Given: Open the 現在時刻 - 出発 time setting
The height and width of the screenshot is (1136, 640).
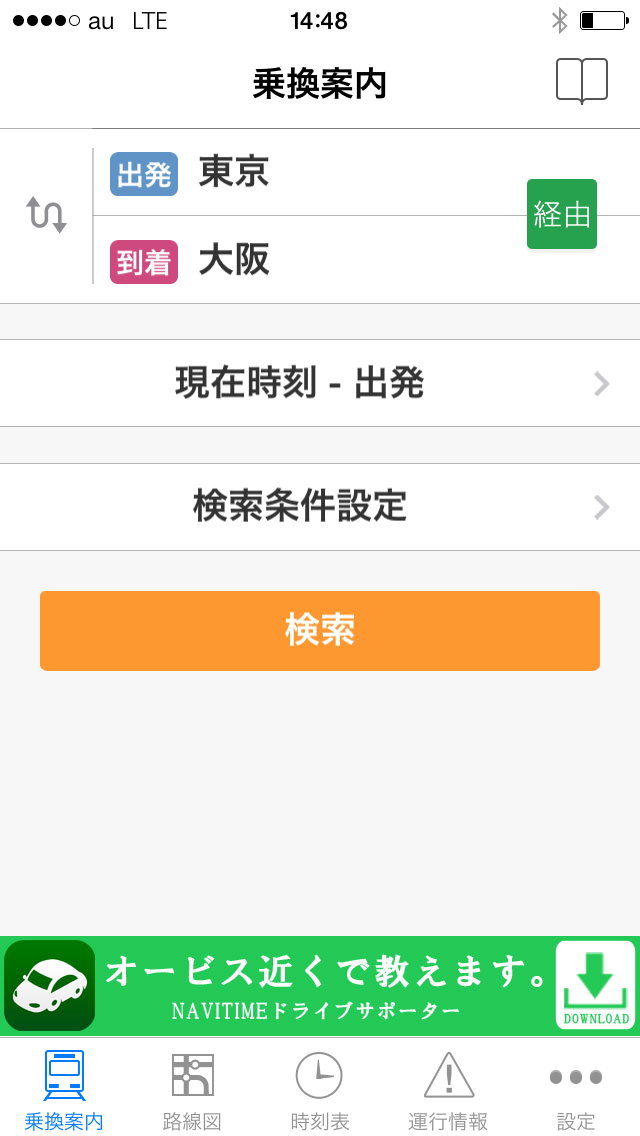Looking at the screenshot, I should pyautogui.click(x=320, y=383).
